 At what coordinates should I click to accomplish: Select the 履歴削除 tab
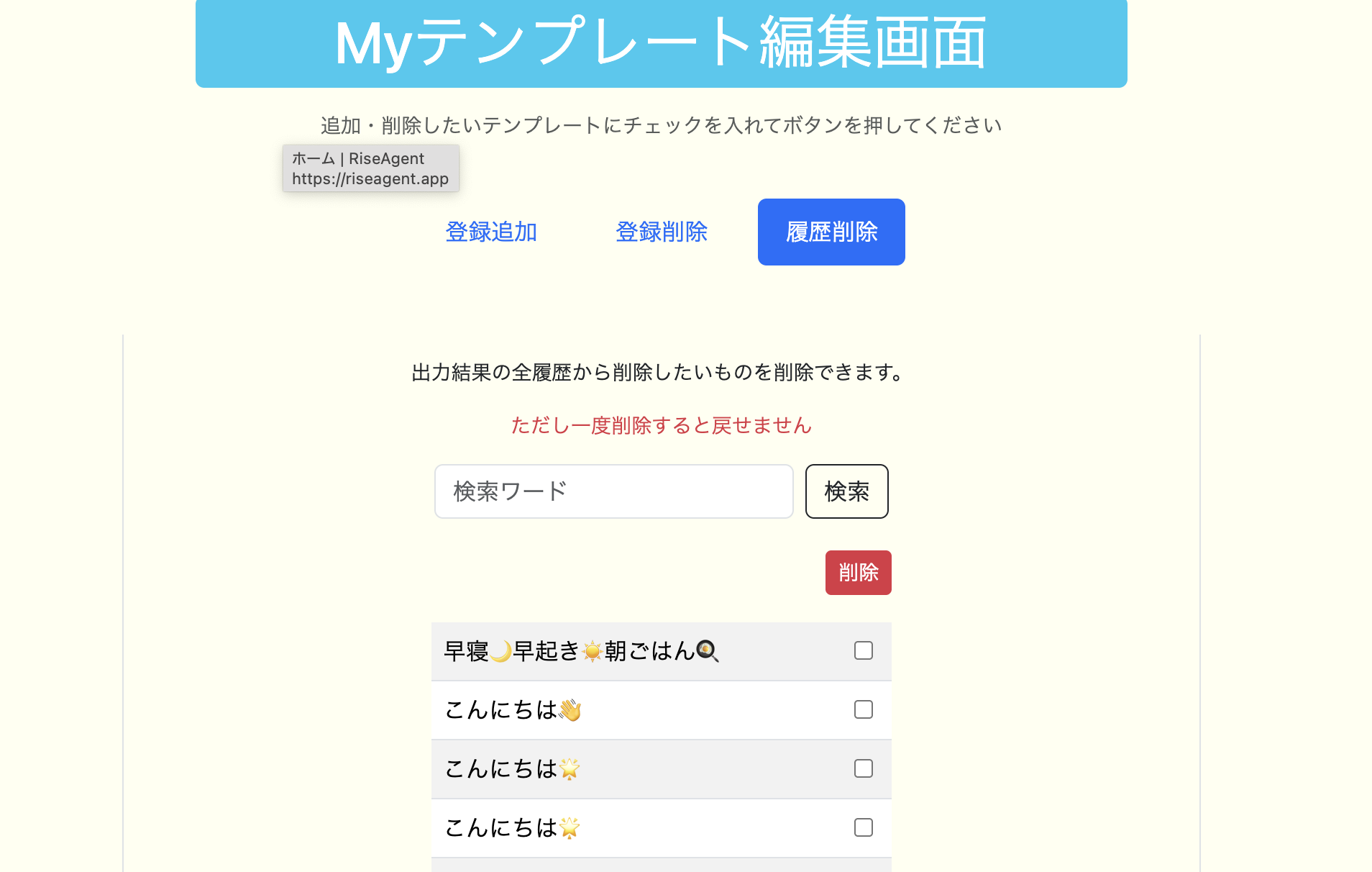click(831, 232)
